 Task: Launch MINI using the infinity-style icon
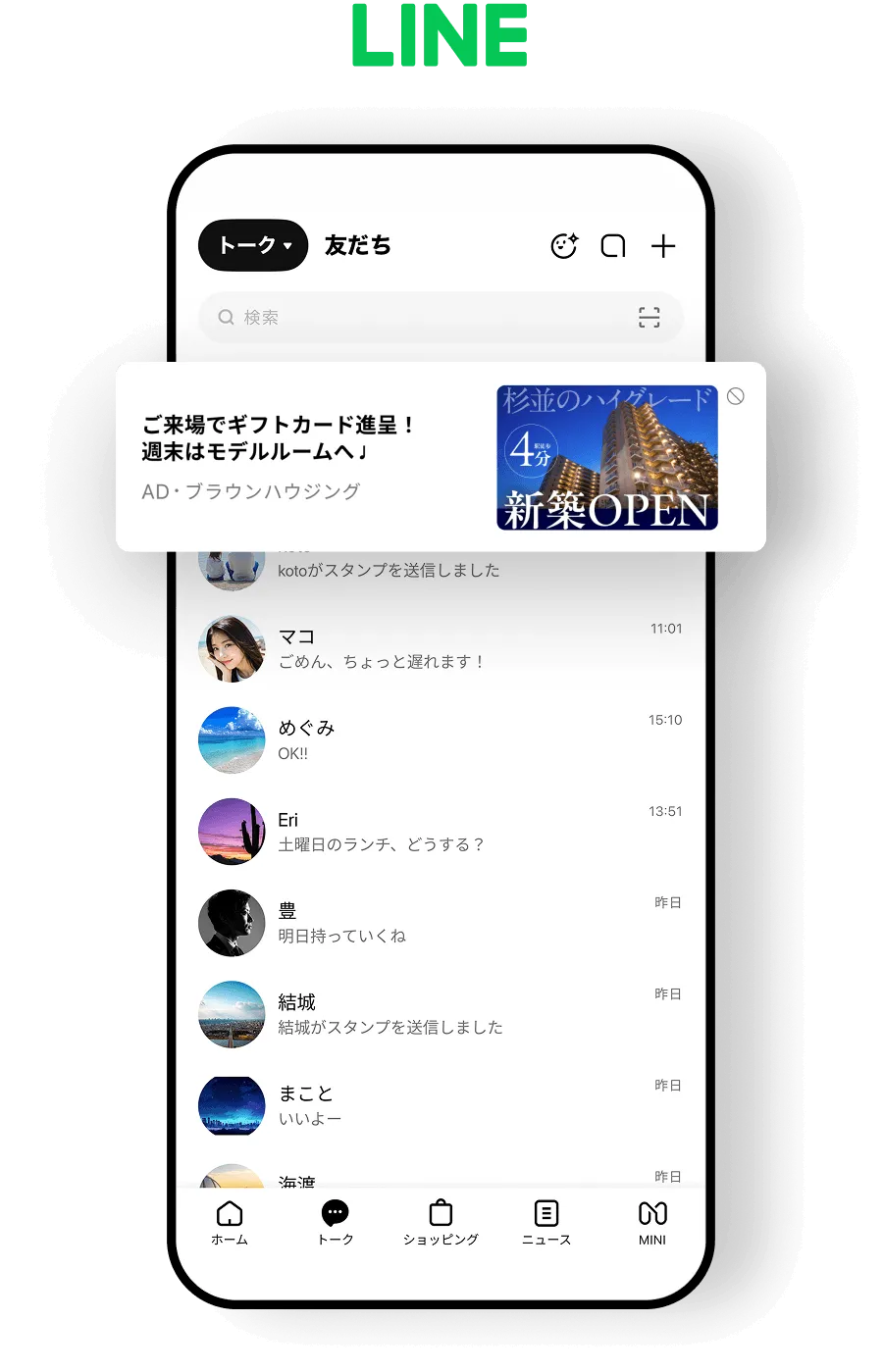point(651,1223)
